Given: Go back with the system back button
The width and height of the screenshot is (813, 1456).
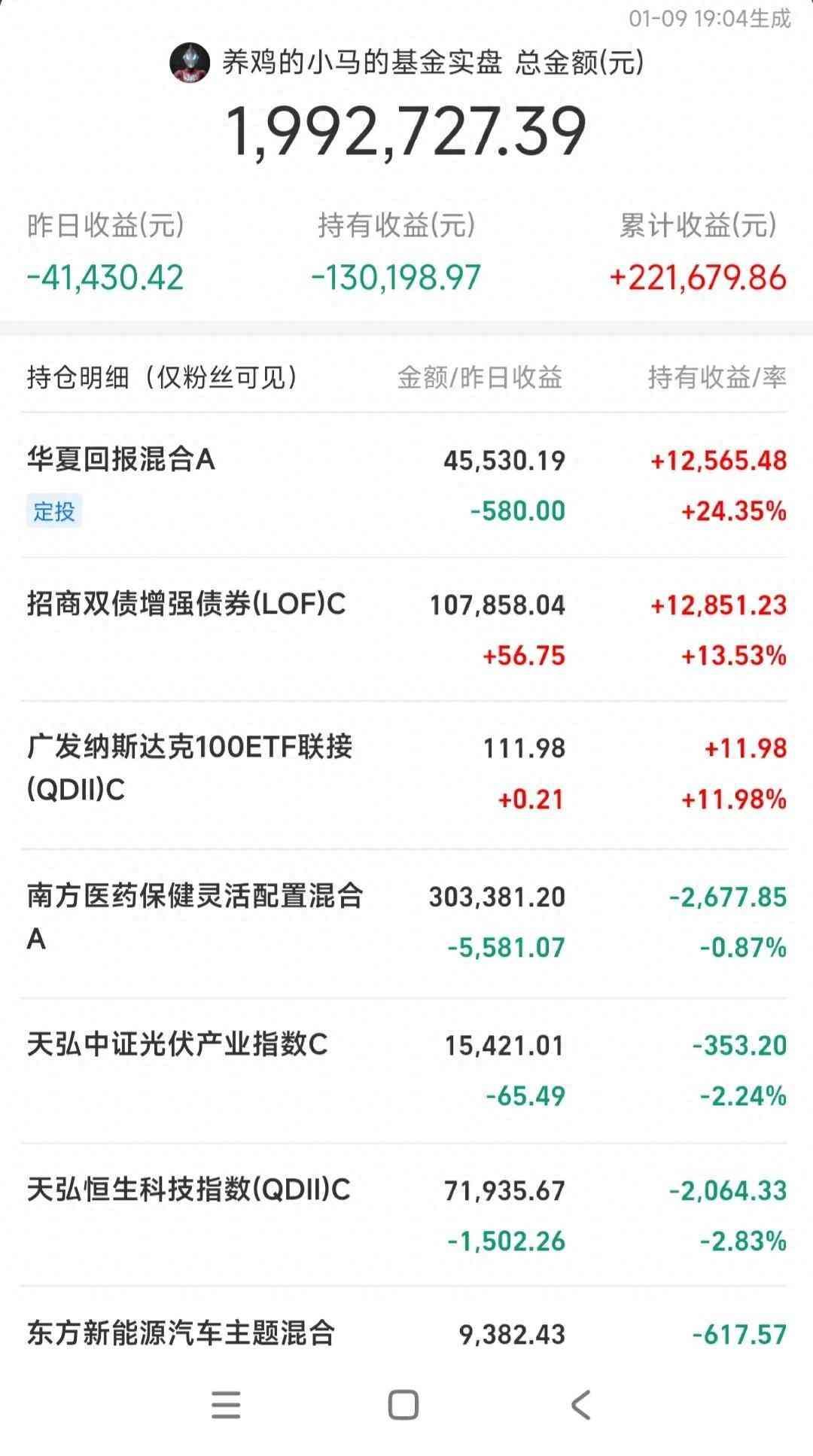Looking at the screenshot, I should [x=580, y=1405].
